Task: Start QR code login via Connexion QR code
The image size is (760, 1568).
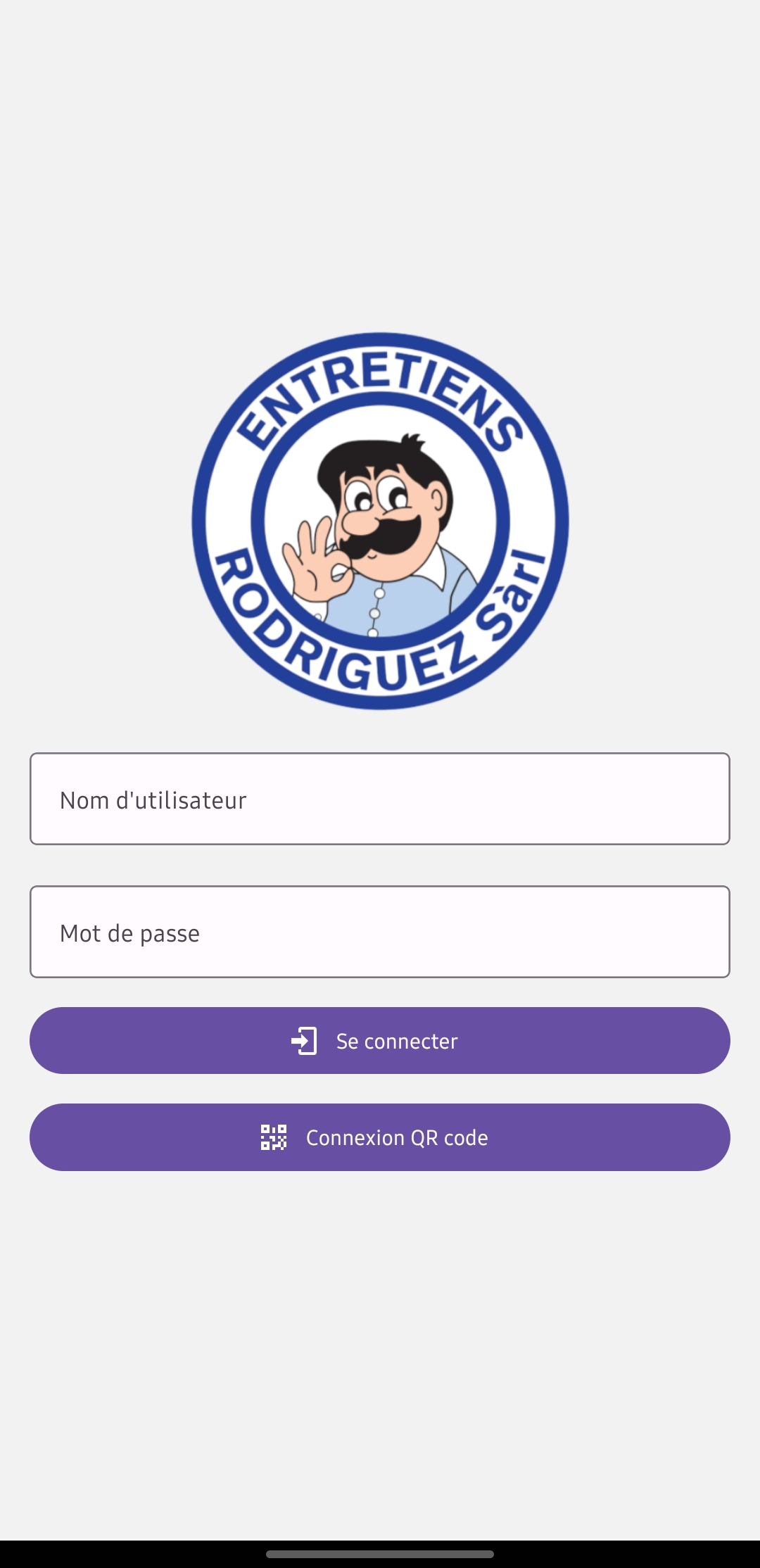Action: pos(380,1137)
